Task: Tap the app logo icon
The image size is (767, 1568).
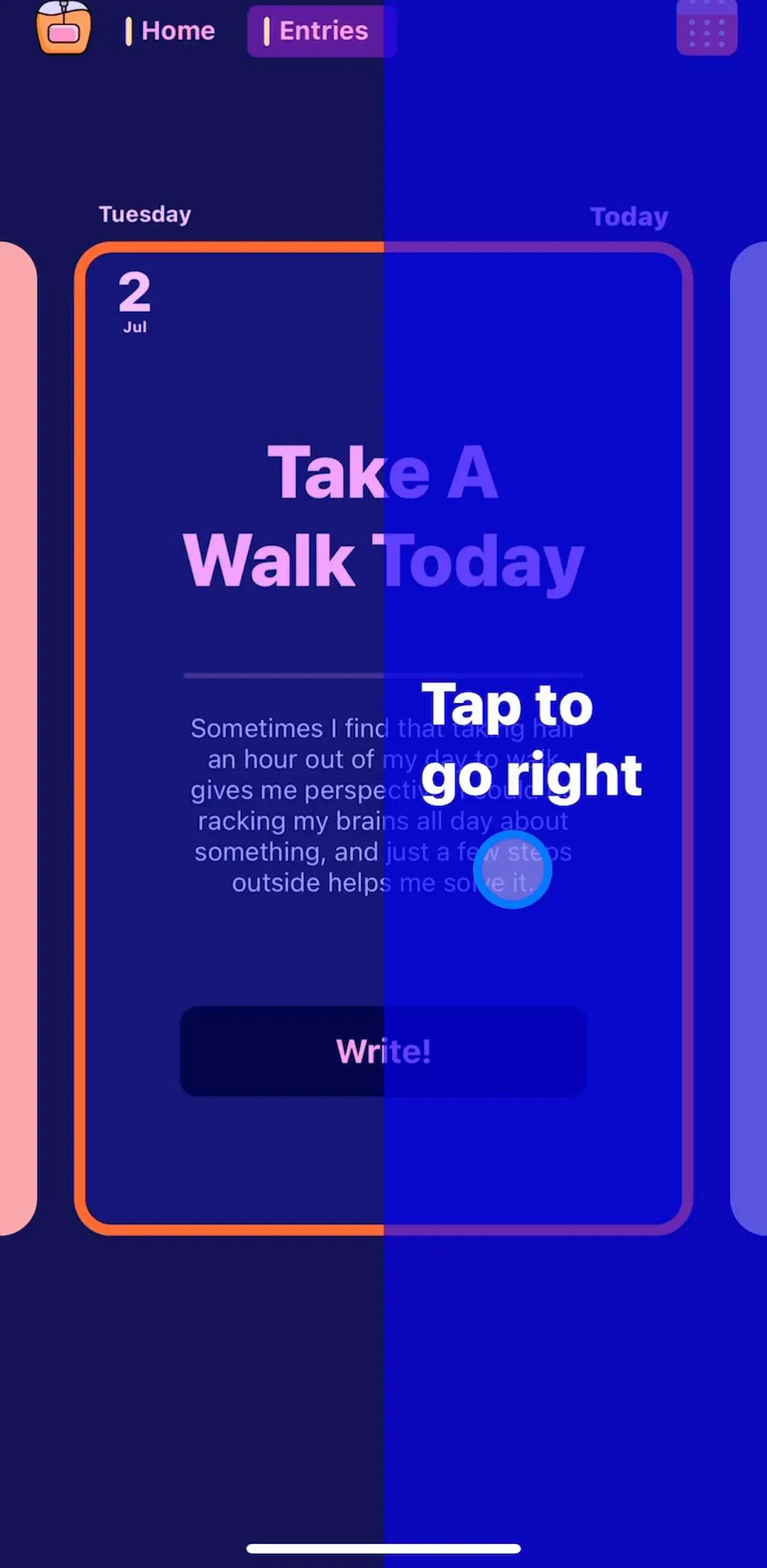Action: pyautogui.click(x=64, y=28)
